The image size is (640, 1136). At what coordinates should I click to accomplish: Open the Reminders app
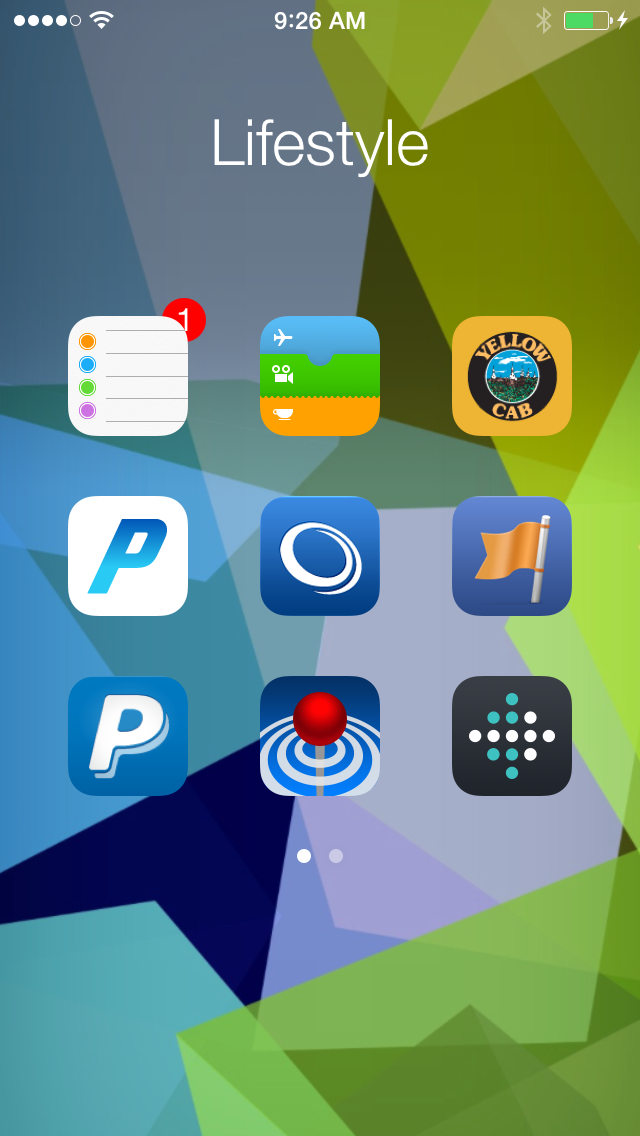click(128, 376)
